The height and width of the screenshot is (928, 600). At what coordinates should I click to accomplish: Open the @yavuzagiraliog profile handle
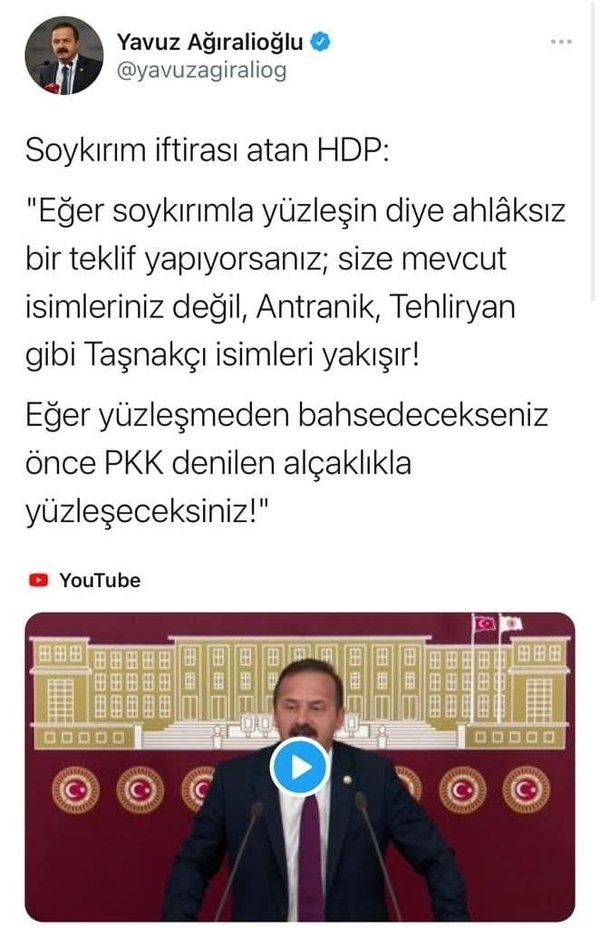[x=201, y=71]
